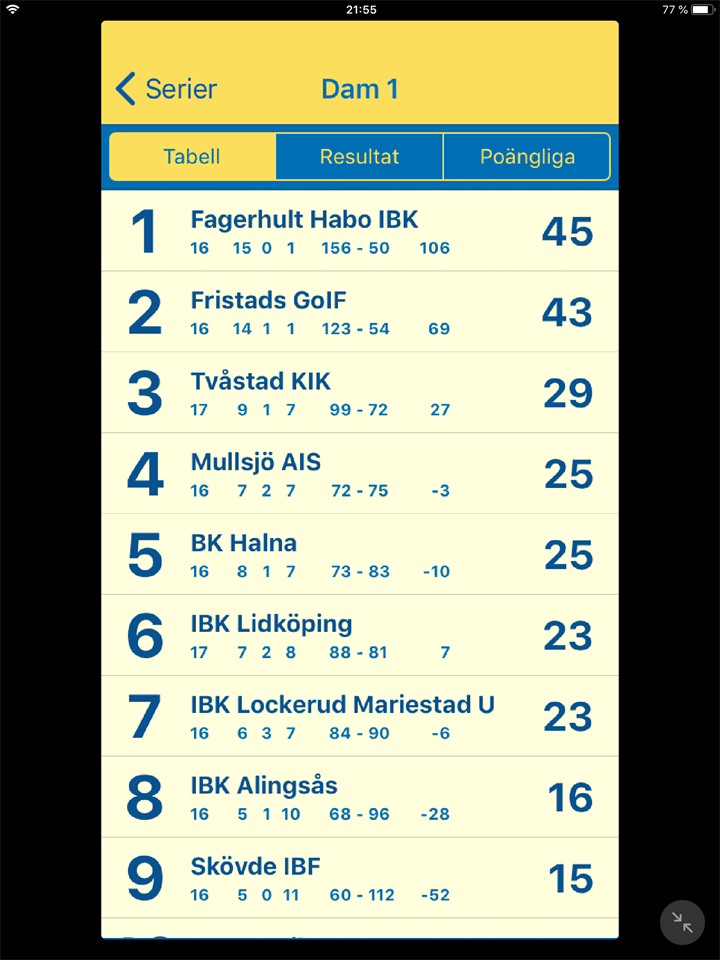Go back to Serier
The image size is (720, 960).
click(x=166, y=89)
